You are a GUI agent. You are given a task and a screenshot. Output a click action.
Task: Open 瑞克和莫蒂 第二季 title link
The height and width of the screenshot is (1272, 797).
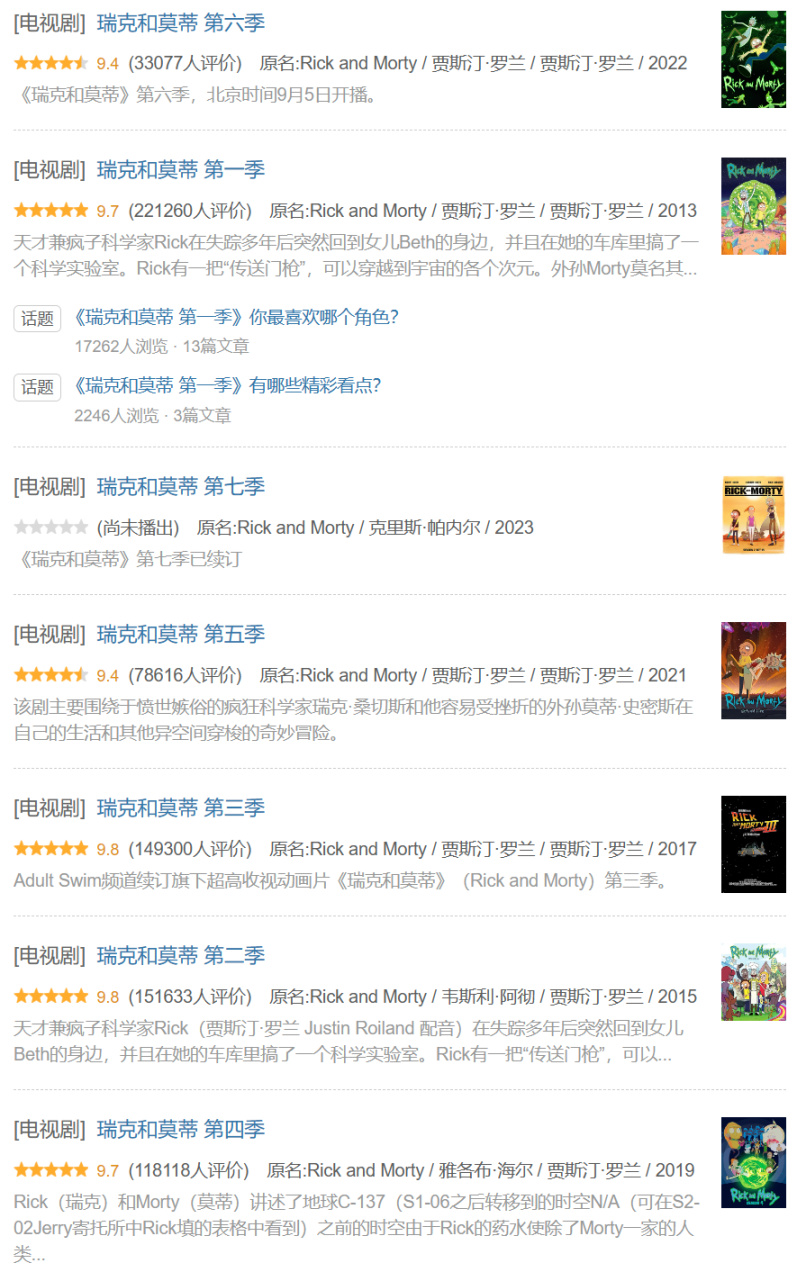(x=180, y=956)
